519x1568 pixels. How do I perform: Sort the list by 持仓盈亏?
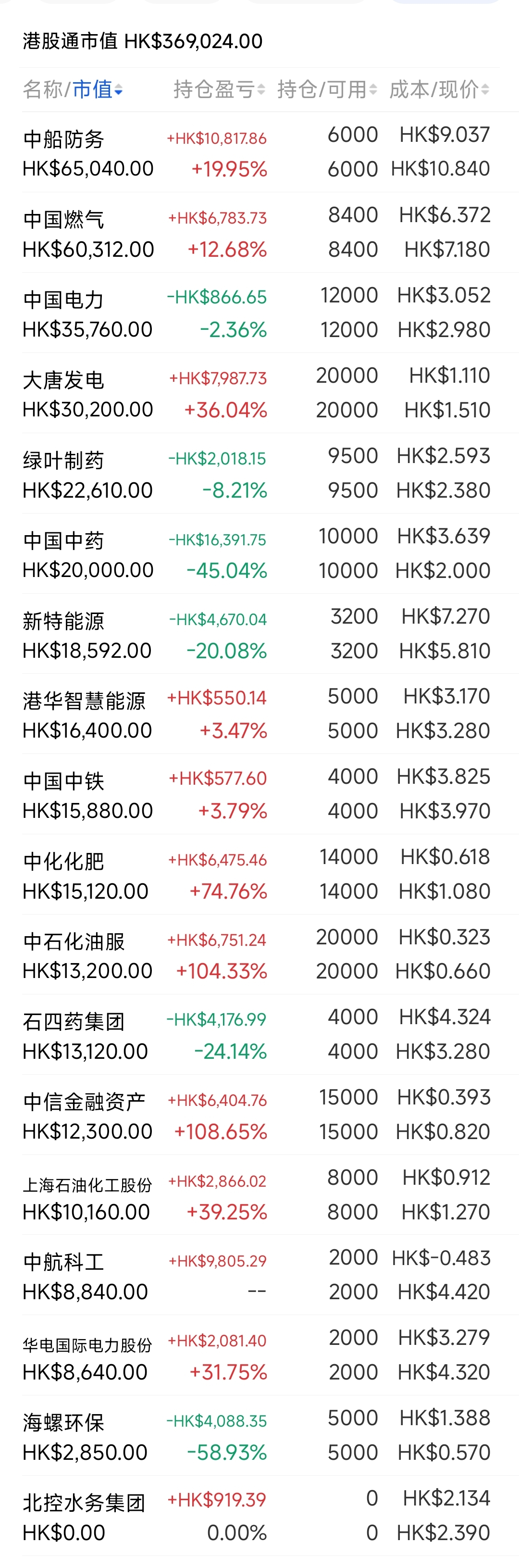click(x=219, y=89)
